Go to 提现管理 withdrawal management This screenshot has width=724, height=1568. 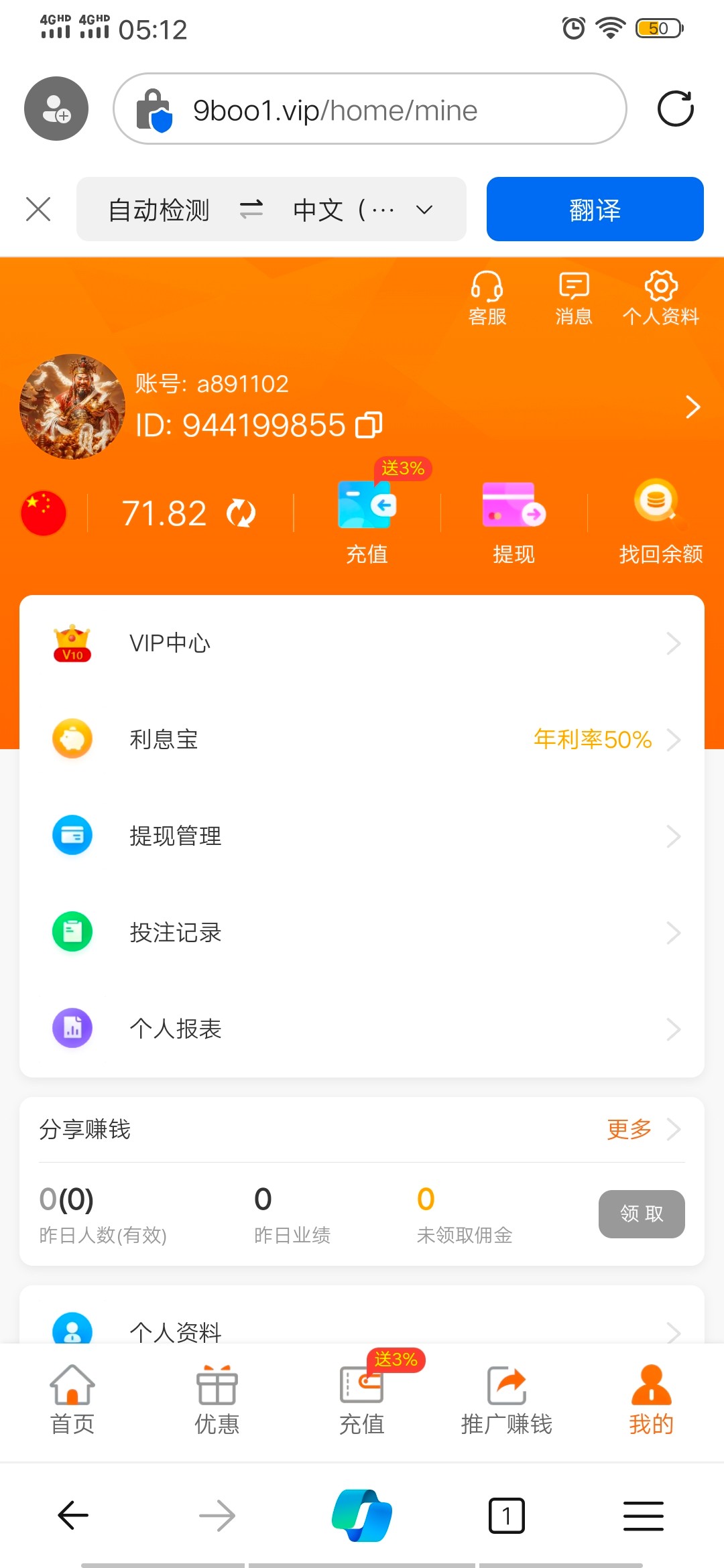tap(362, 836)
